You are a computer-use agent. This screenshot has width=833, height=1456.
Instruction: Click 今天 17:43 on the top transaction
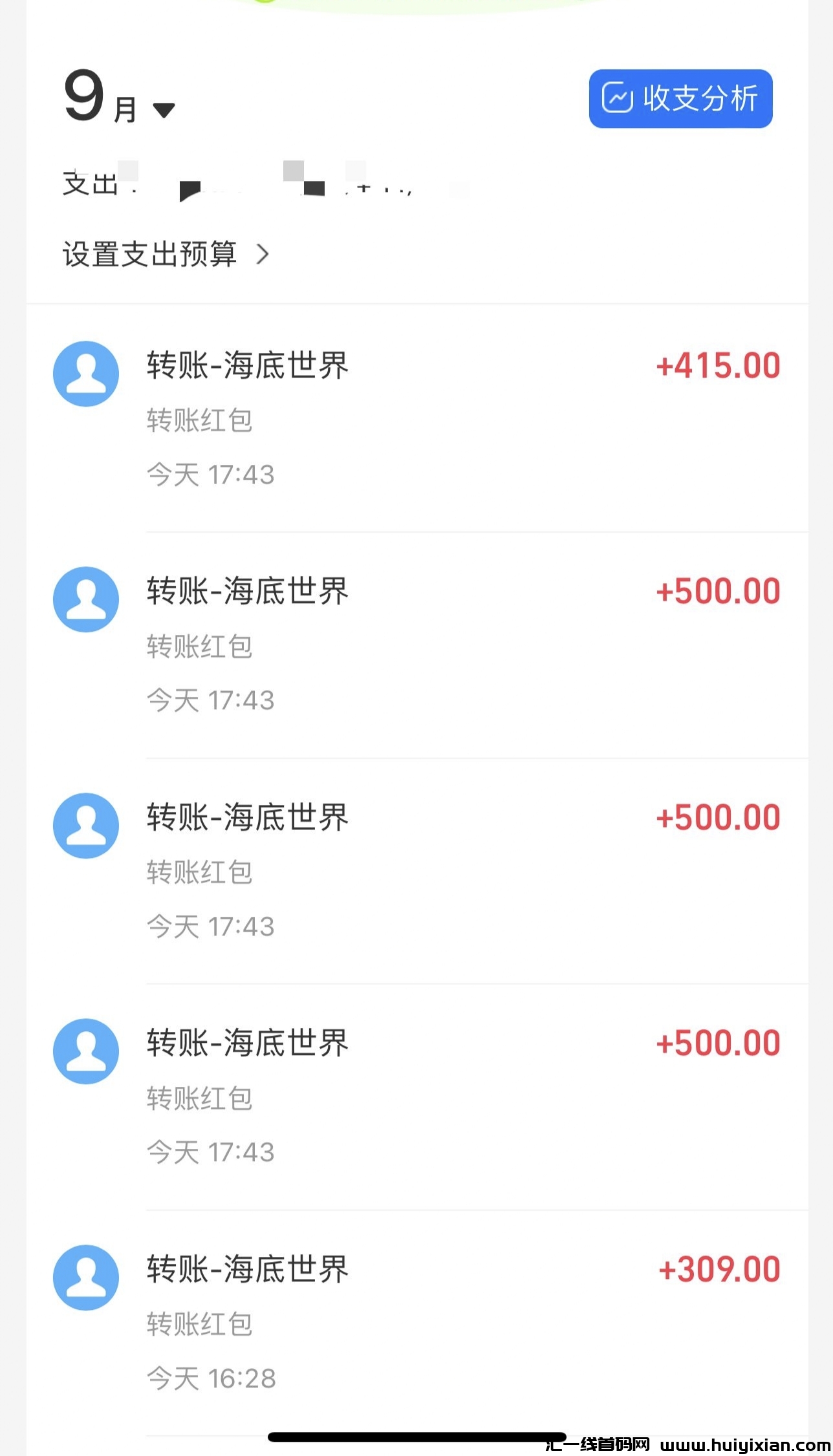(x=210, y=474)
